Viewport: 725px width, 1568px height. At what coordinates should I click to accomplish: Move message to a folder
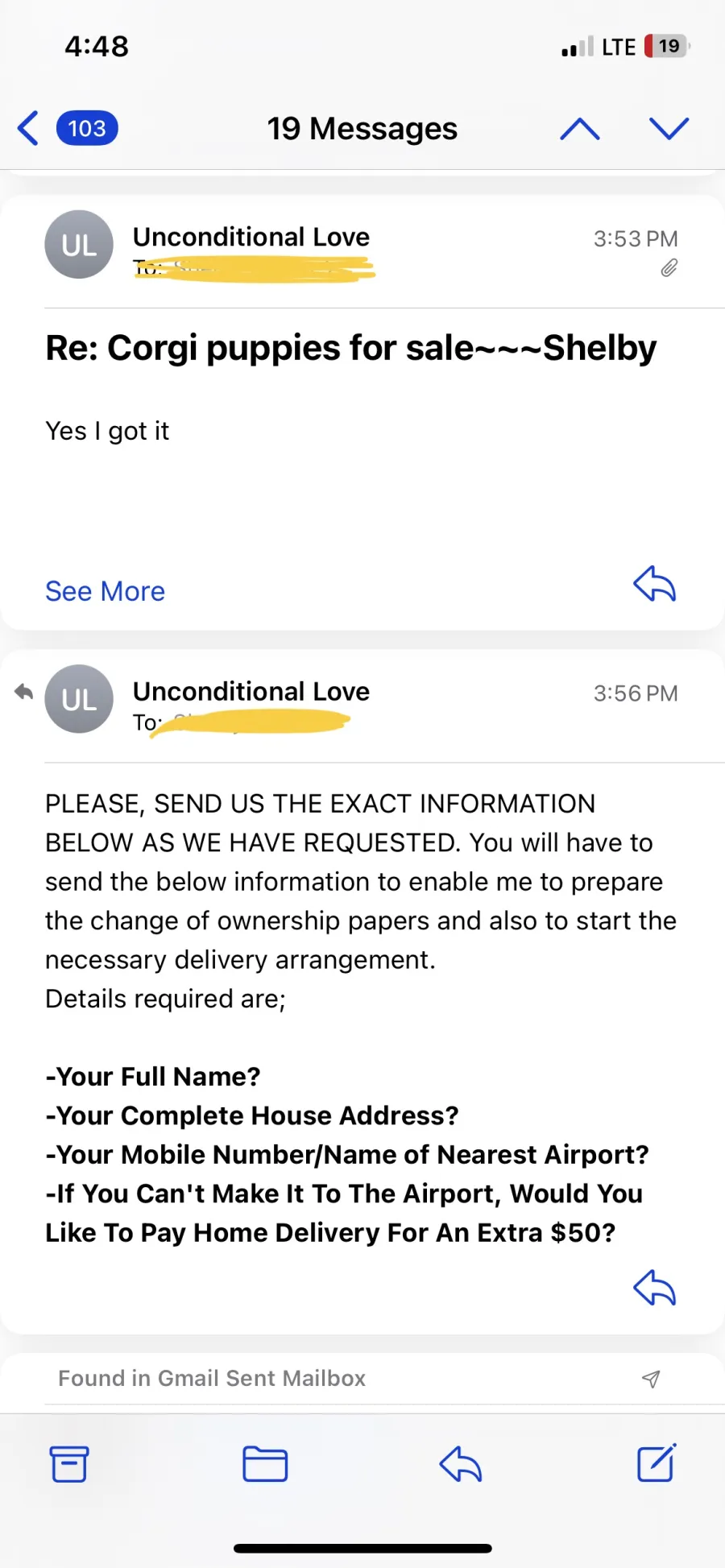tap(265, 1464)
